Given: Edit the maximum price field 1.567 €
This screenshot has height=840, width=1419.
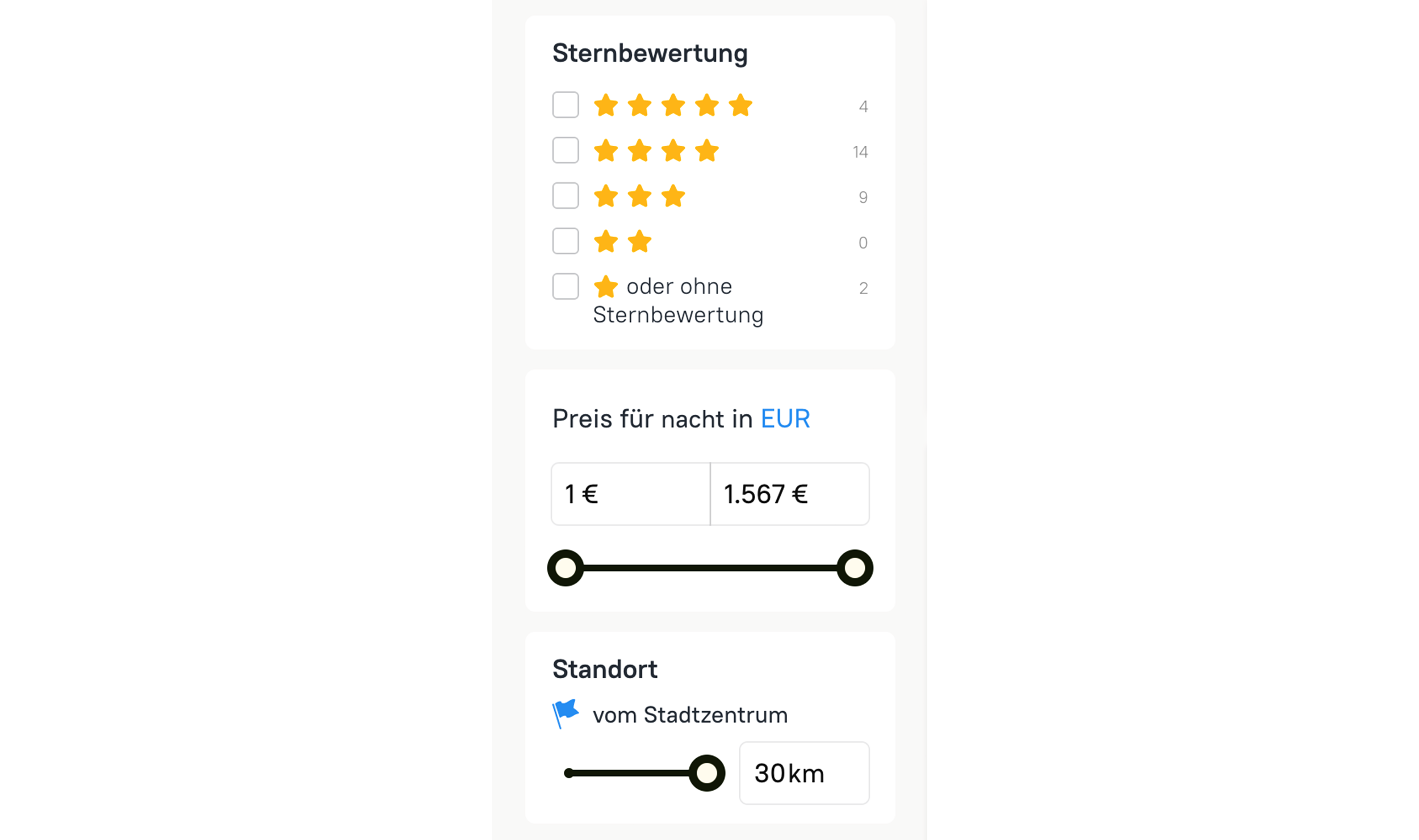Looking at the screenshot, I should pos(789,494).
